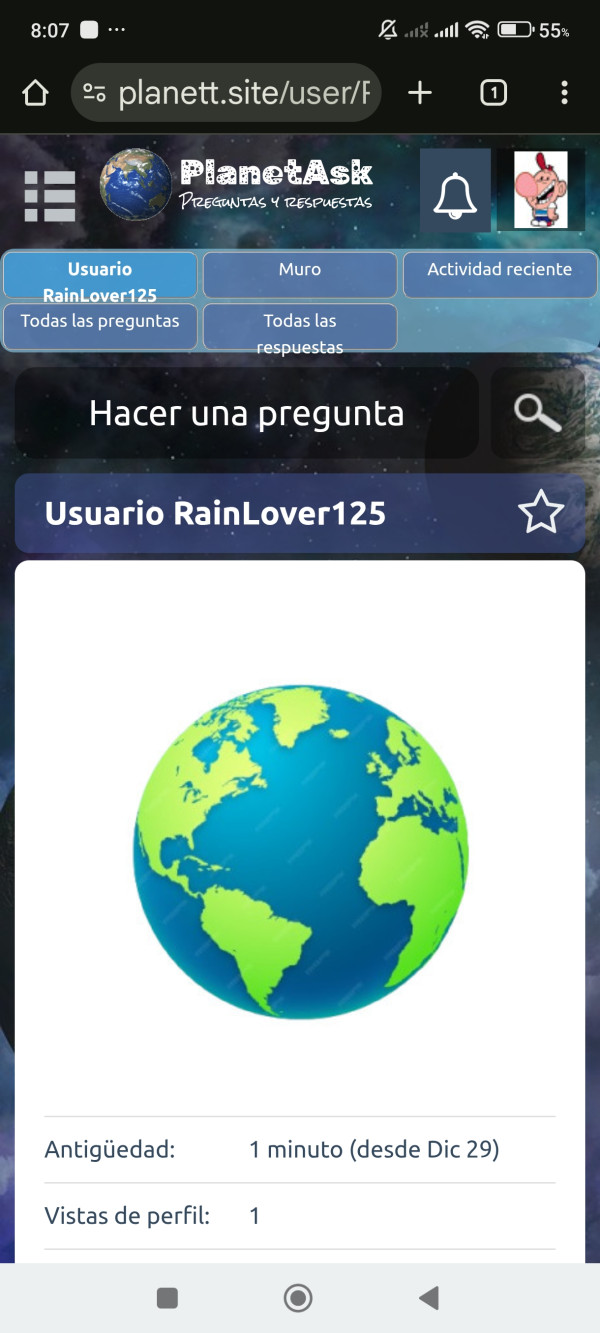This screenshot has width=600, height=1333.
Task: Open the browser home page
Action: (35, 94)
